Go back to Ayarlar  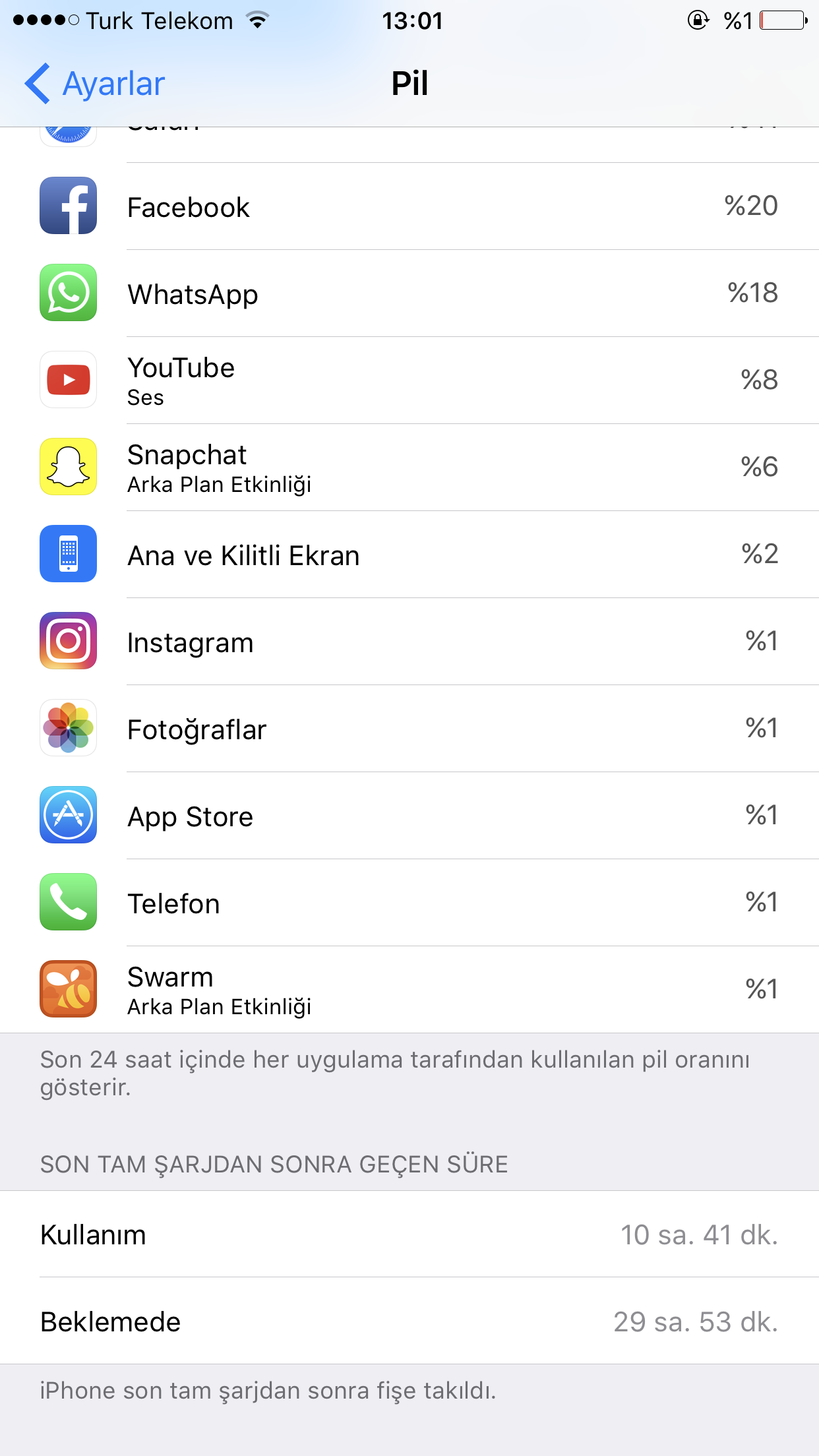pyautogui.click(x=96, y=84)
